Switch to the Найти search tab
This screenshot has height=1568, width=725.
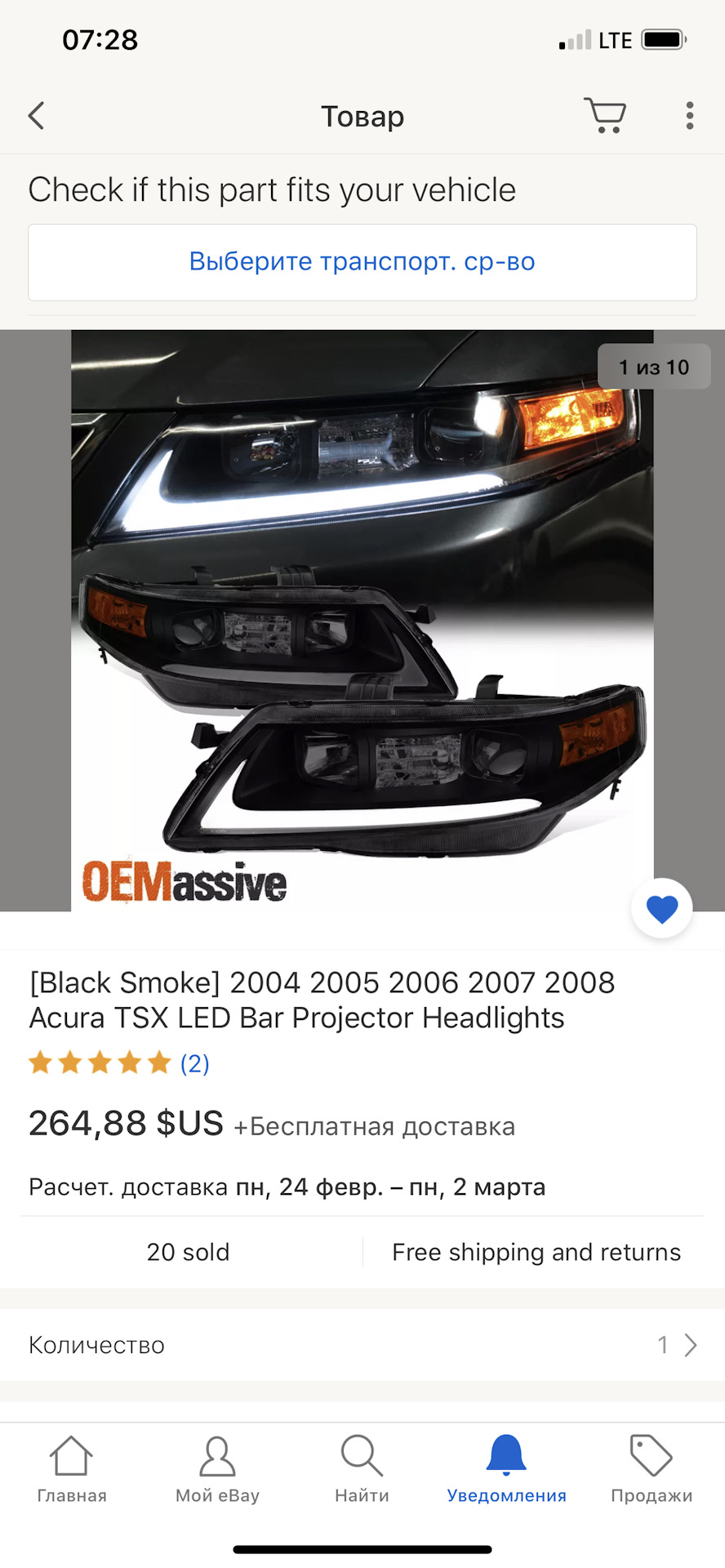coord(362,1470)
